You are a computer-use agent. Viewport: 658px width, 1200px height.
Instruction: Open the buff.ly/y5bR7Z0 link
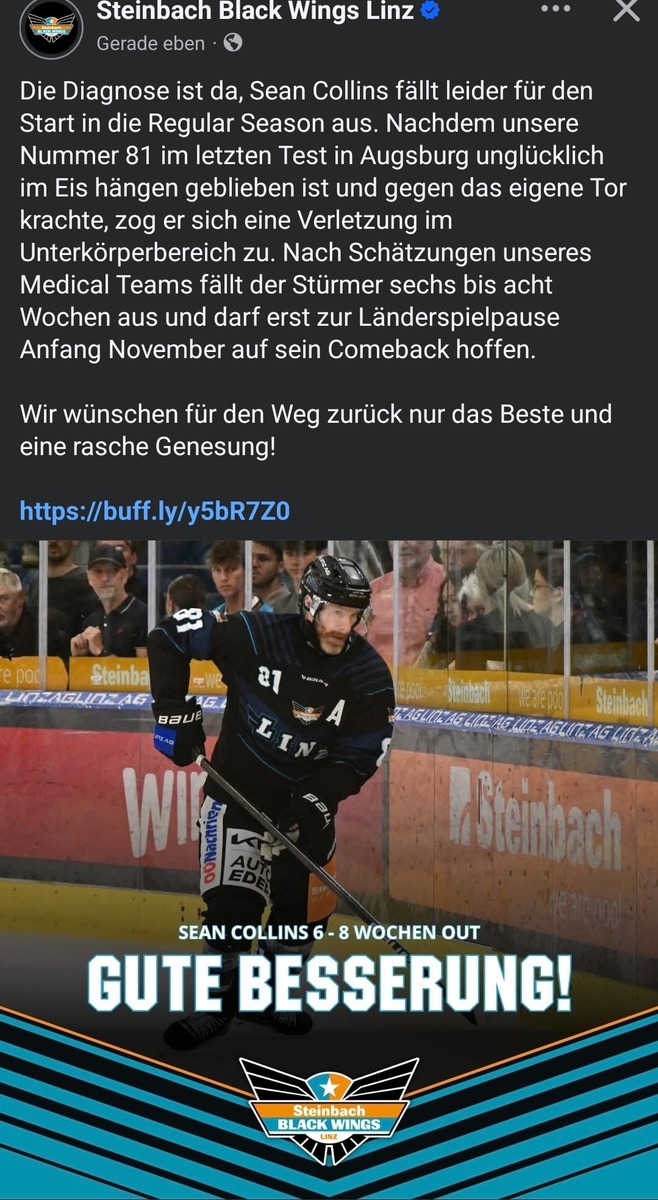click(155, 512)
